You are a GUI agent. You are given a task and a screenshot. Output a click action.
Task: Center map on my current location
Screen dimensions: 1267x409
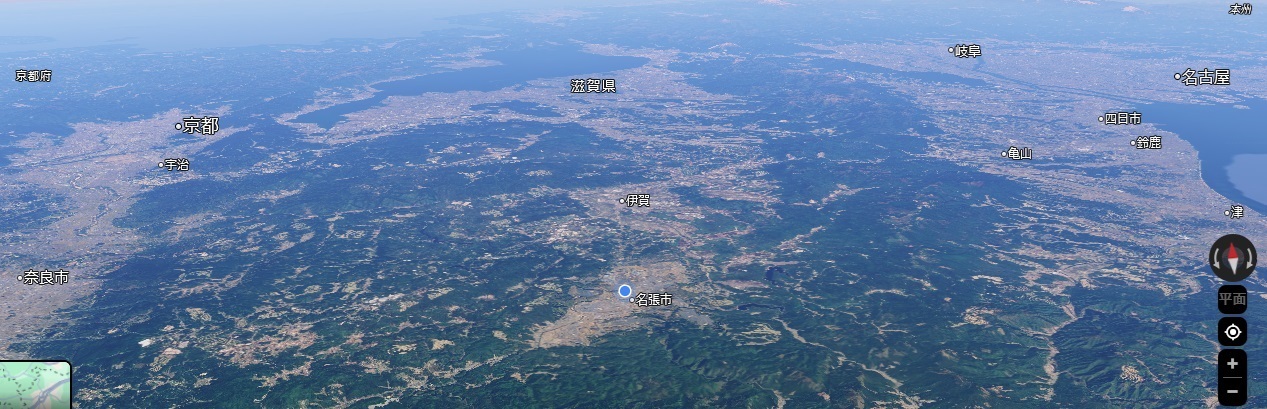[x=1232, y=332]
